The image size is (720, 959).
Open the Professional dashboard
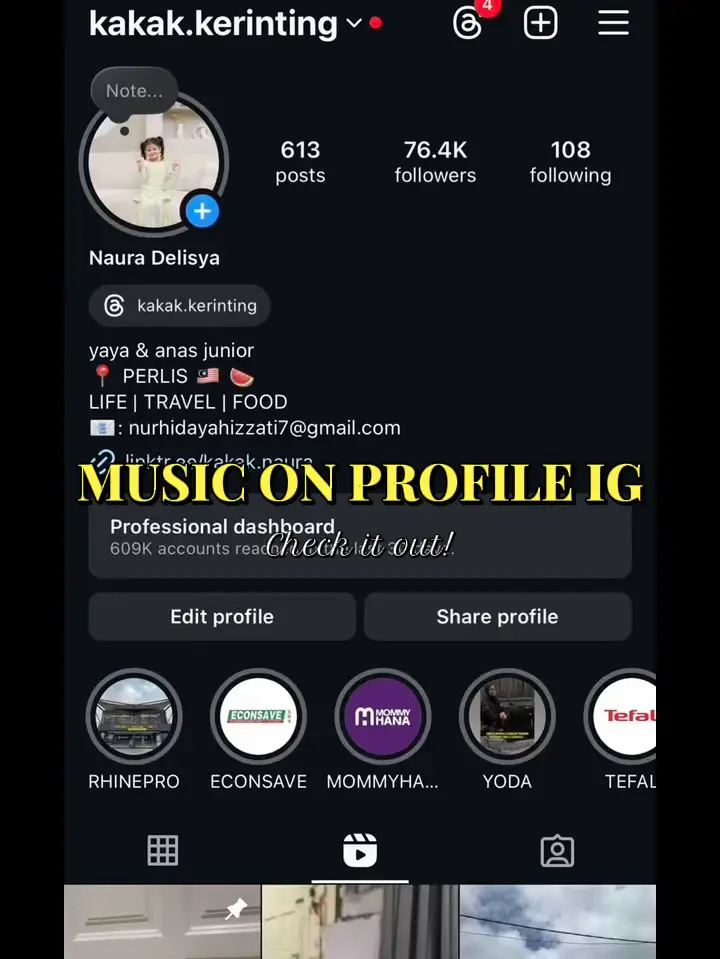tap(360, 537)
